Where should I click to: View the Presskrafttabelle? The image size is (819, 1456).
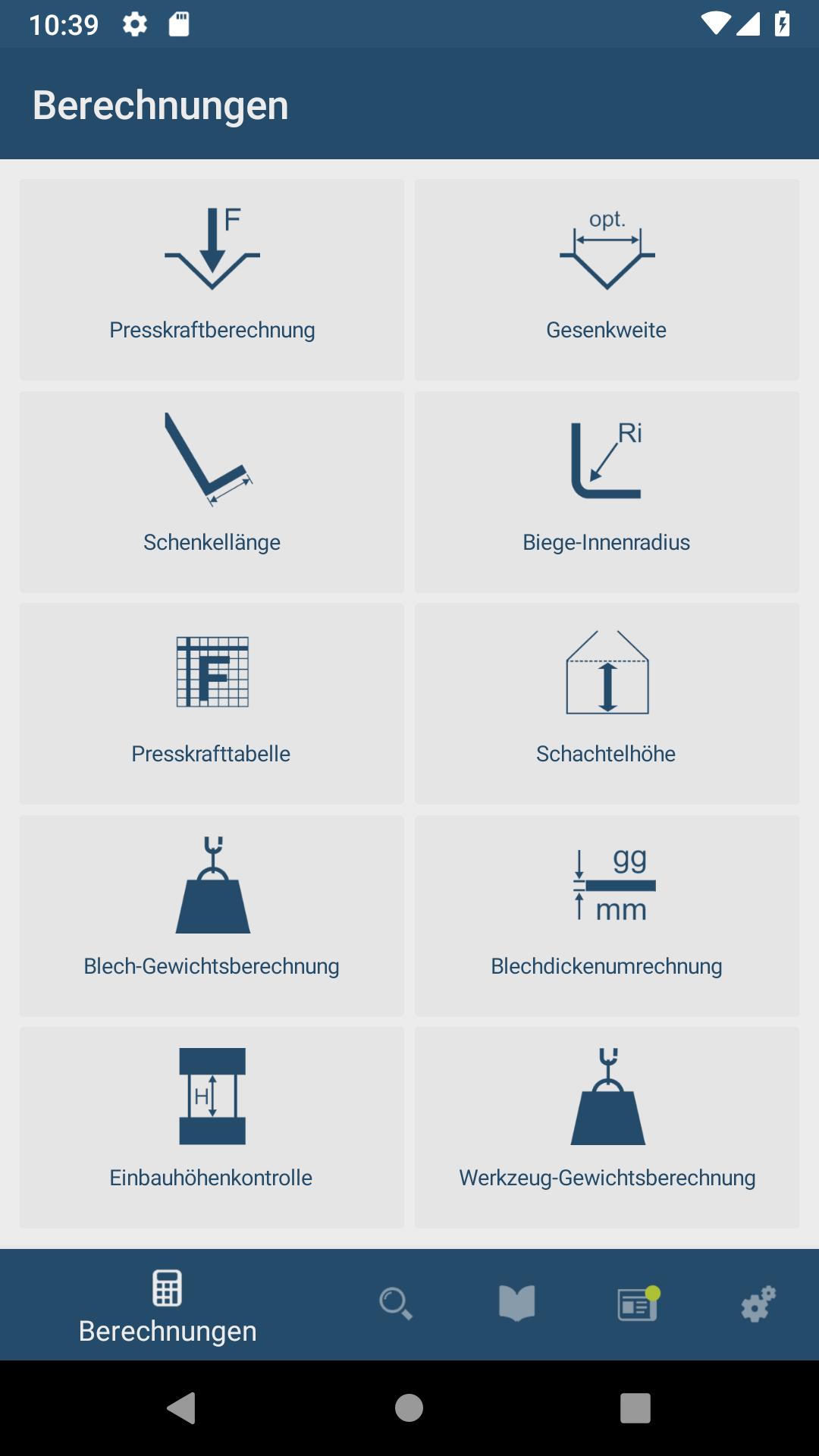[x=212, y=703]
